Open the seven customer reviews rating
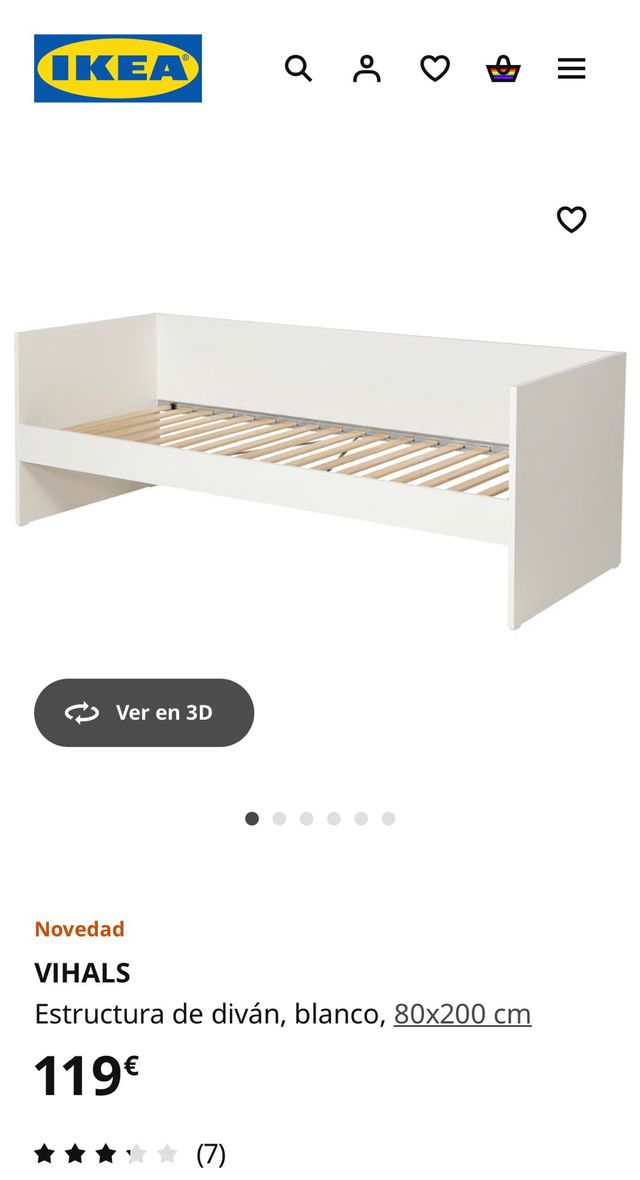Screen dimensions: 640x1180 130,1154
